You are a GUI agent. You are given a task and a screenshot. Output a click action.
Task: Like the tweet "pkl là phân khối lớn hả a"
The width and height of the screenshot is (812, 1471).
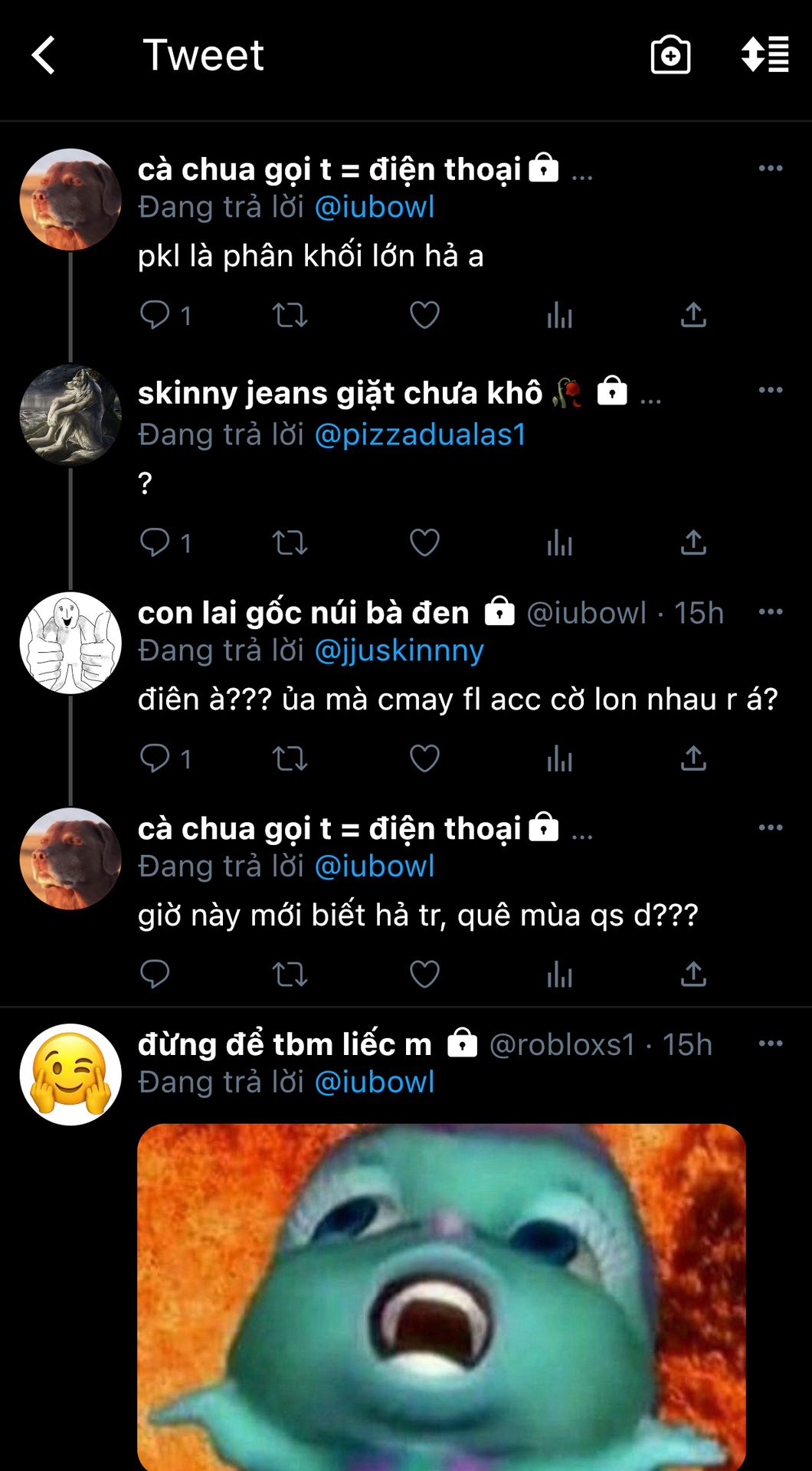tap(424, 315)
